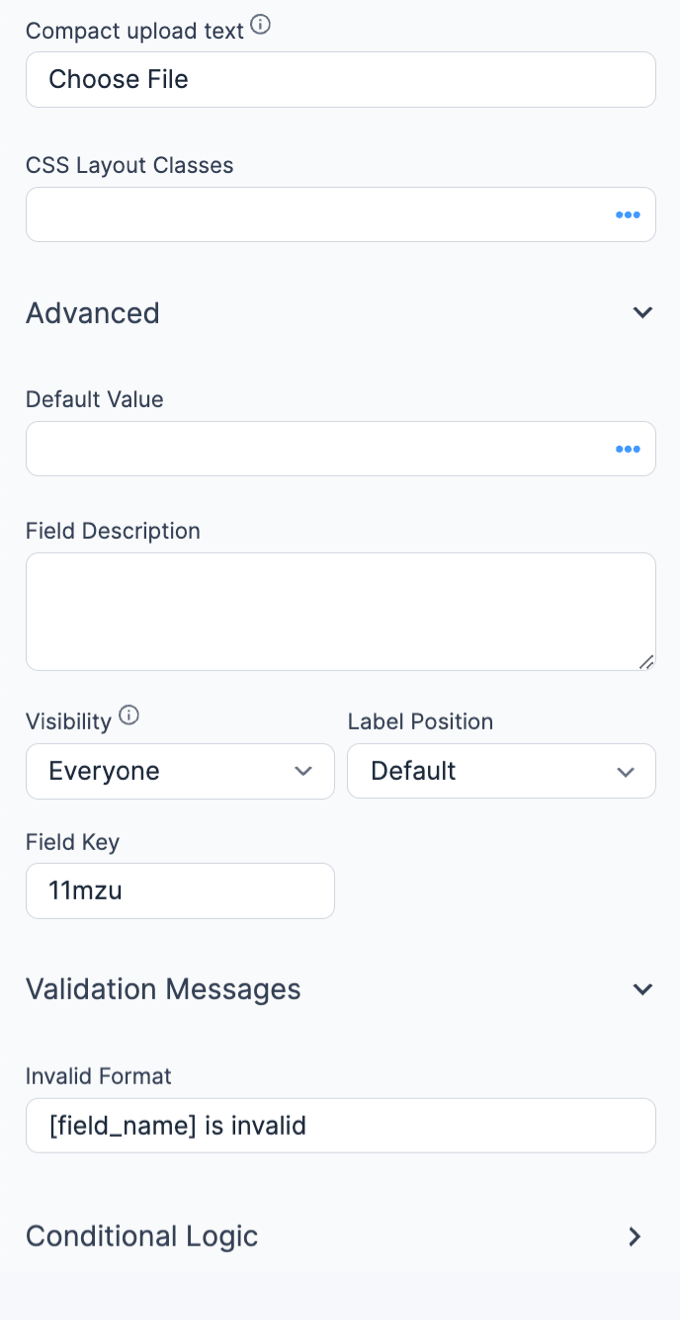Screen dimensions: 680x1320
Task: Show info tooltip for Compact upload text
Action: 260,26
